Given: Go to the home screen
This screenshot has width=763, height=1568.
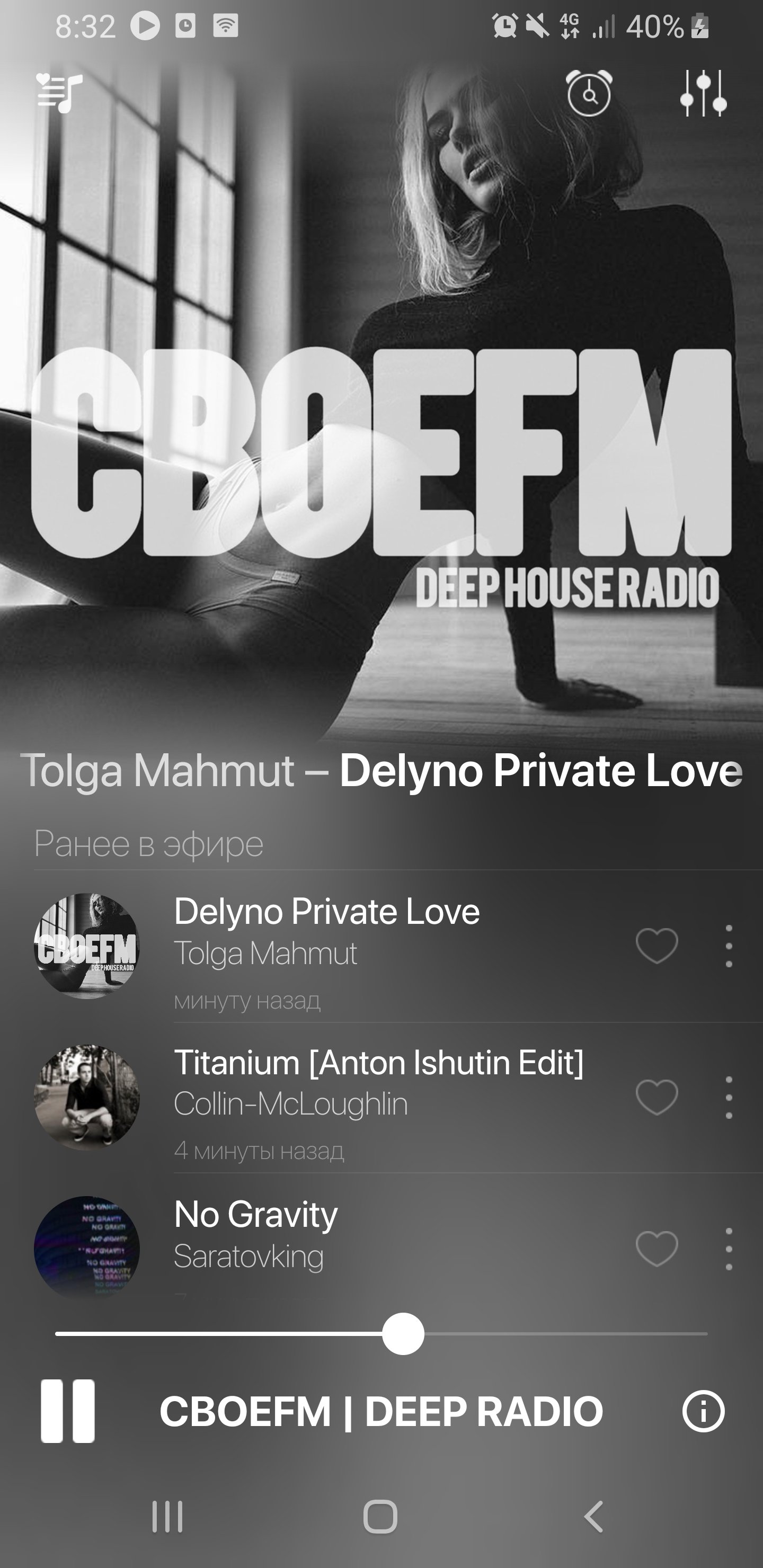Looking at the screenshot, I should (x=380, y=1516).
